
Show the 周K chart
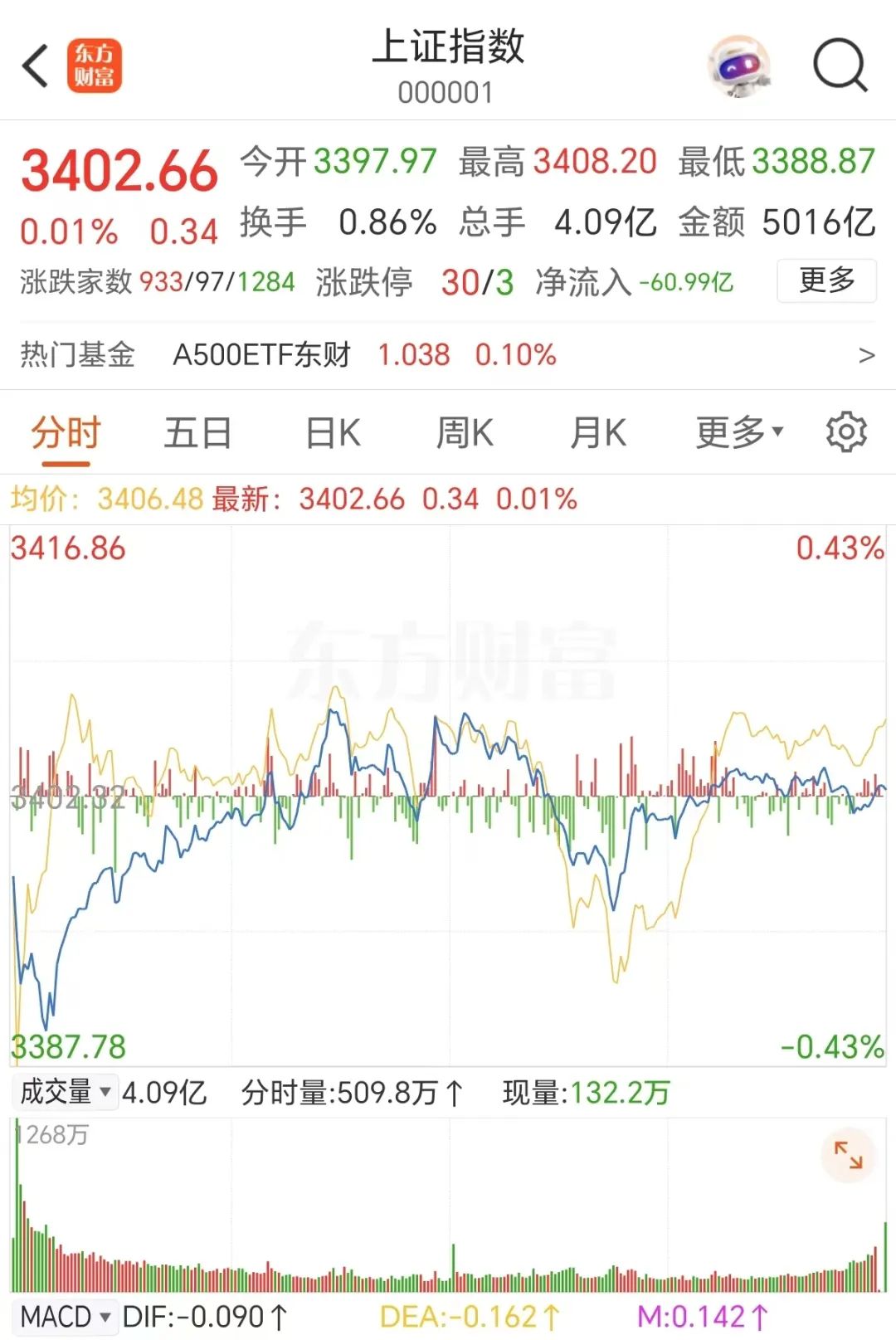[x=465, y=433]
